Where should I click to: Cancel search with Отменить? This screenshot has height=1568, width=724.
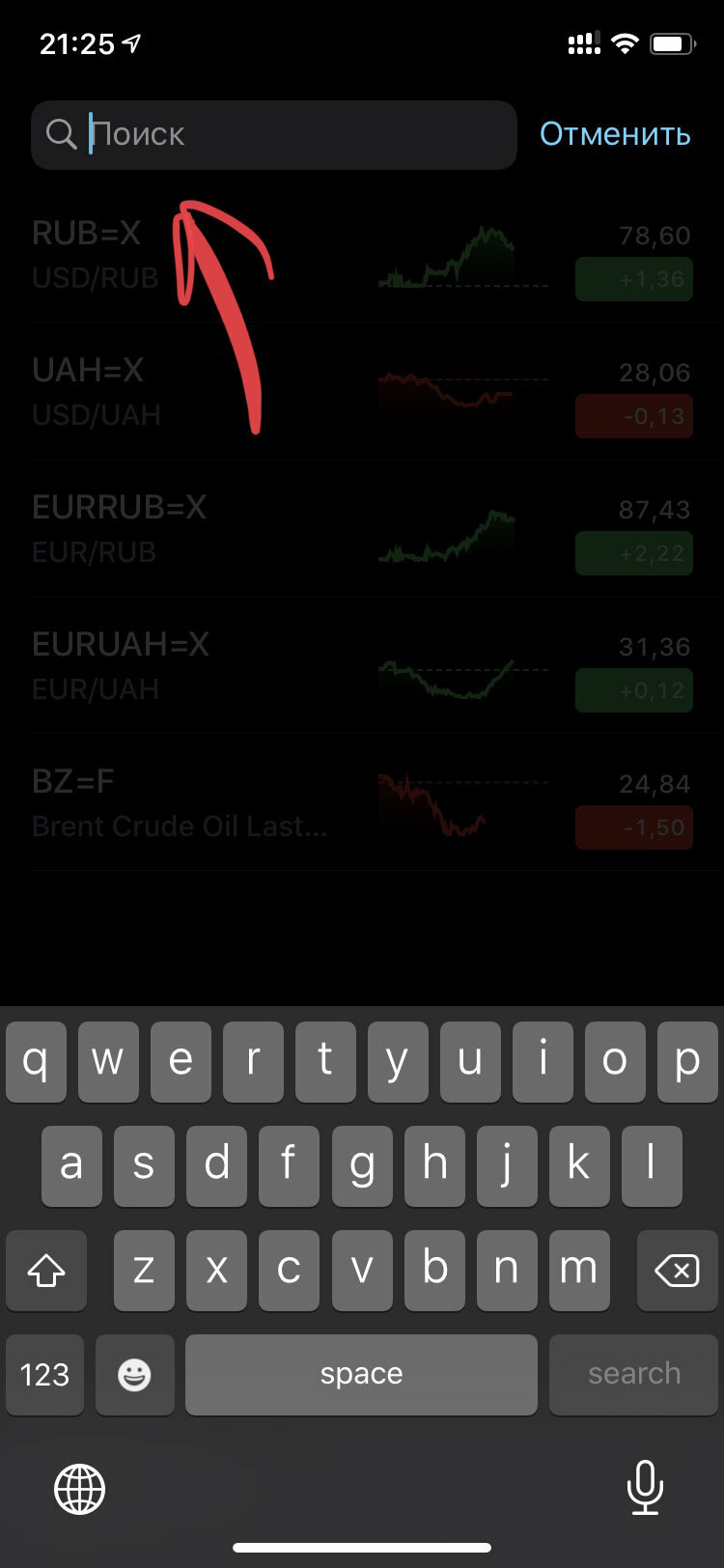click(x=615, y=134)
